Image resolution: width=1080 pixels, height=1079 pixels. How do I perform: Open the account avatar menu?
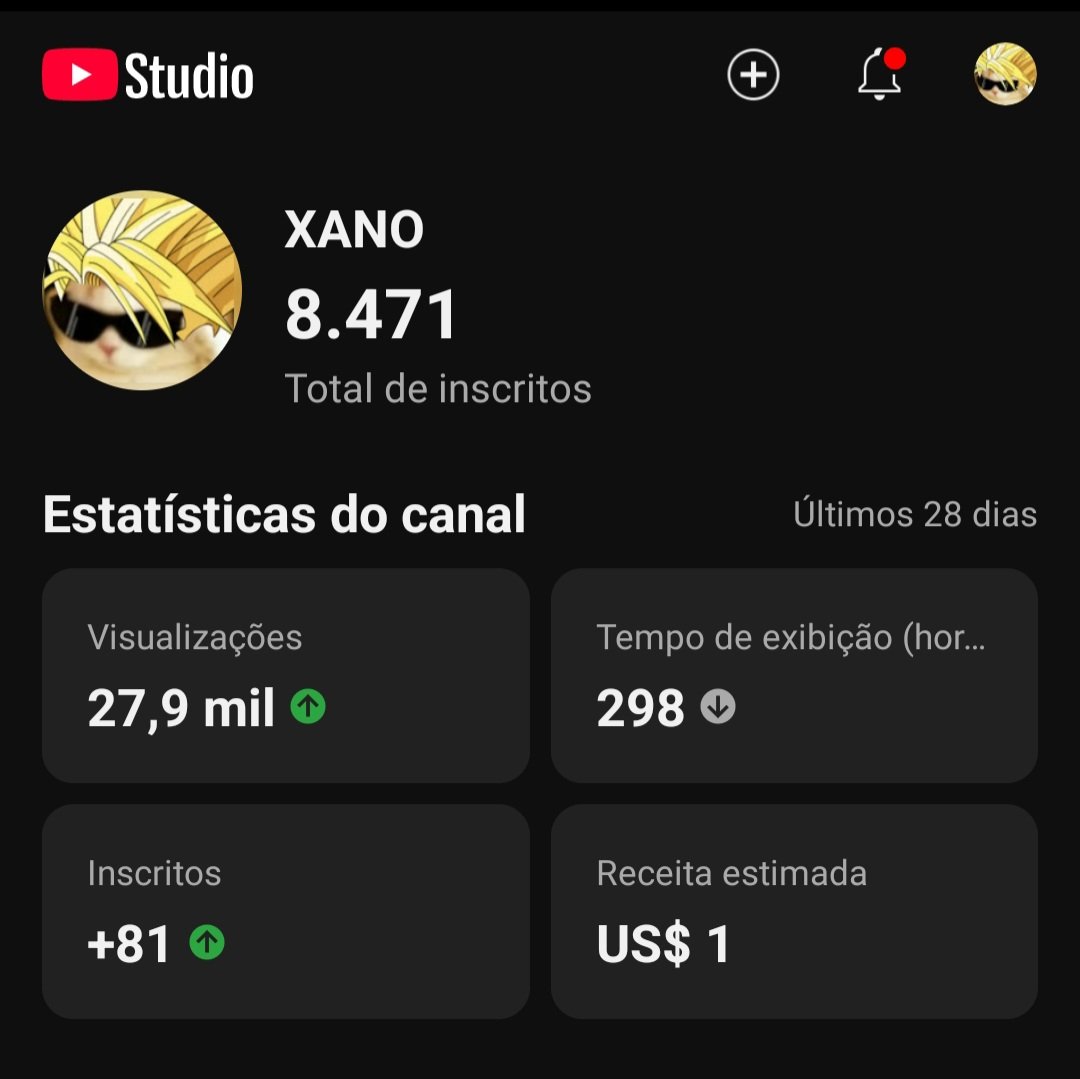pos(1005,75)
